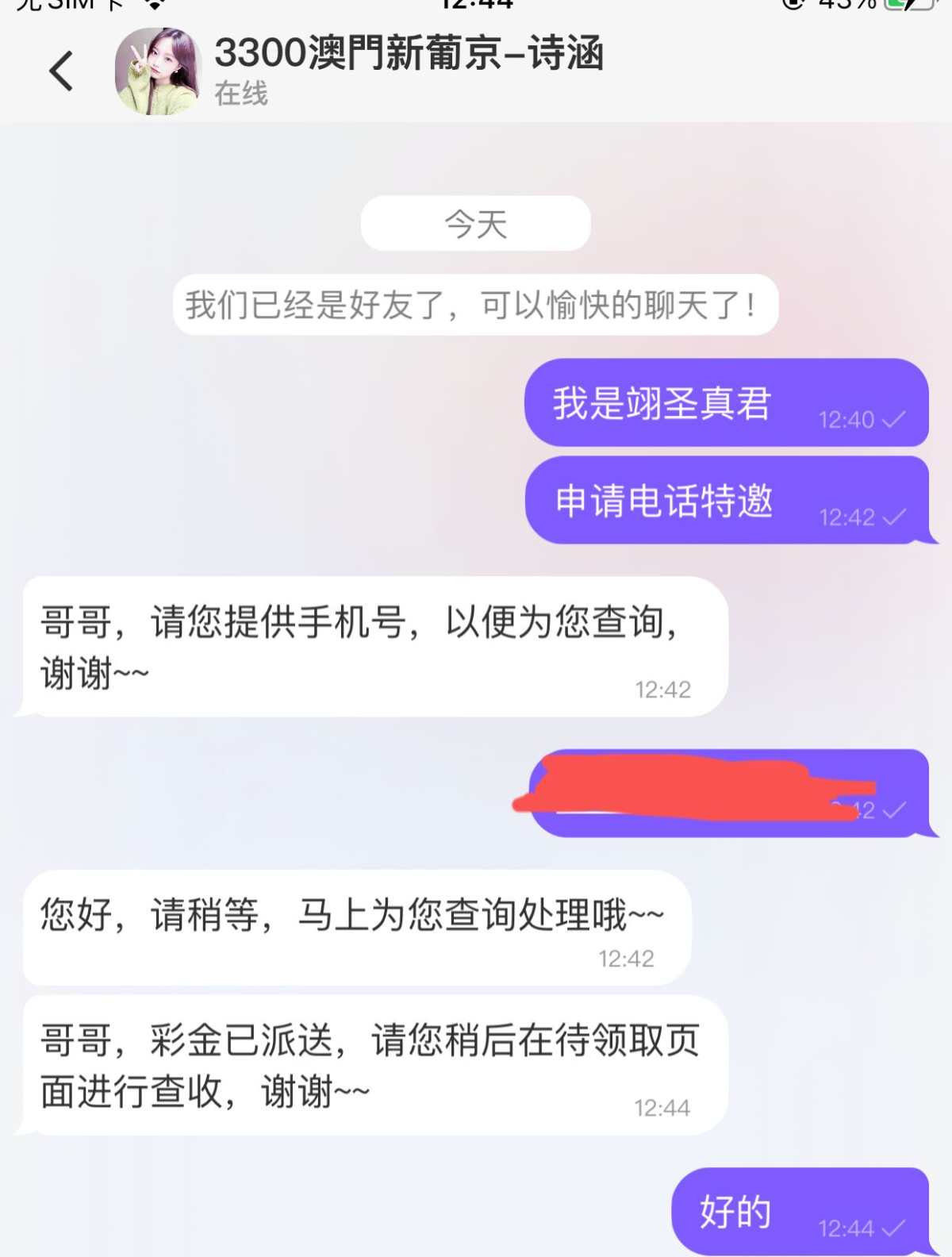Go back from the chat
The image size is (952, 1257).
click(61, 71)
